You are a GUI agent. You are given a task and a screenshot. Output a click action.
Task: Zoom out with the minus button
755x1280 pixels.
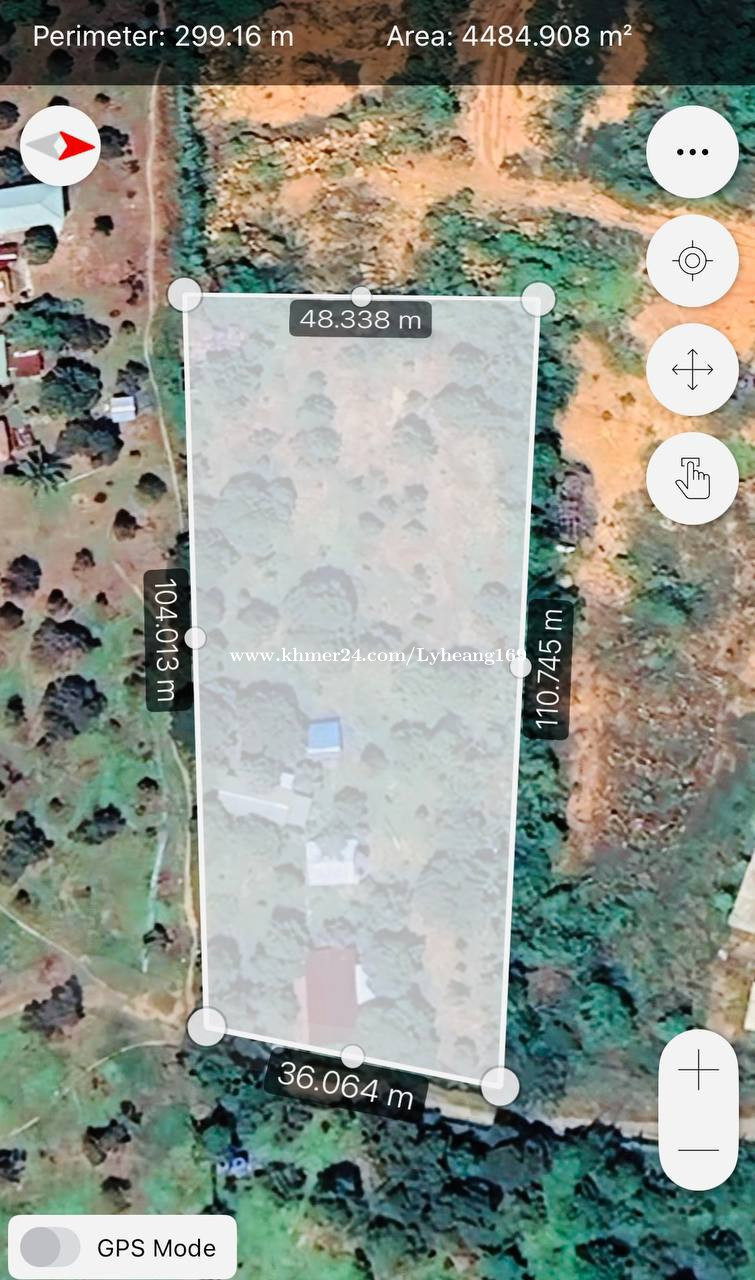(x=698, y=1150)
